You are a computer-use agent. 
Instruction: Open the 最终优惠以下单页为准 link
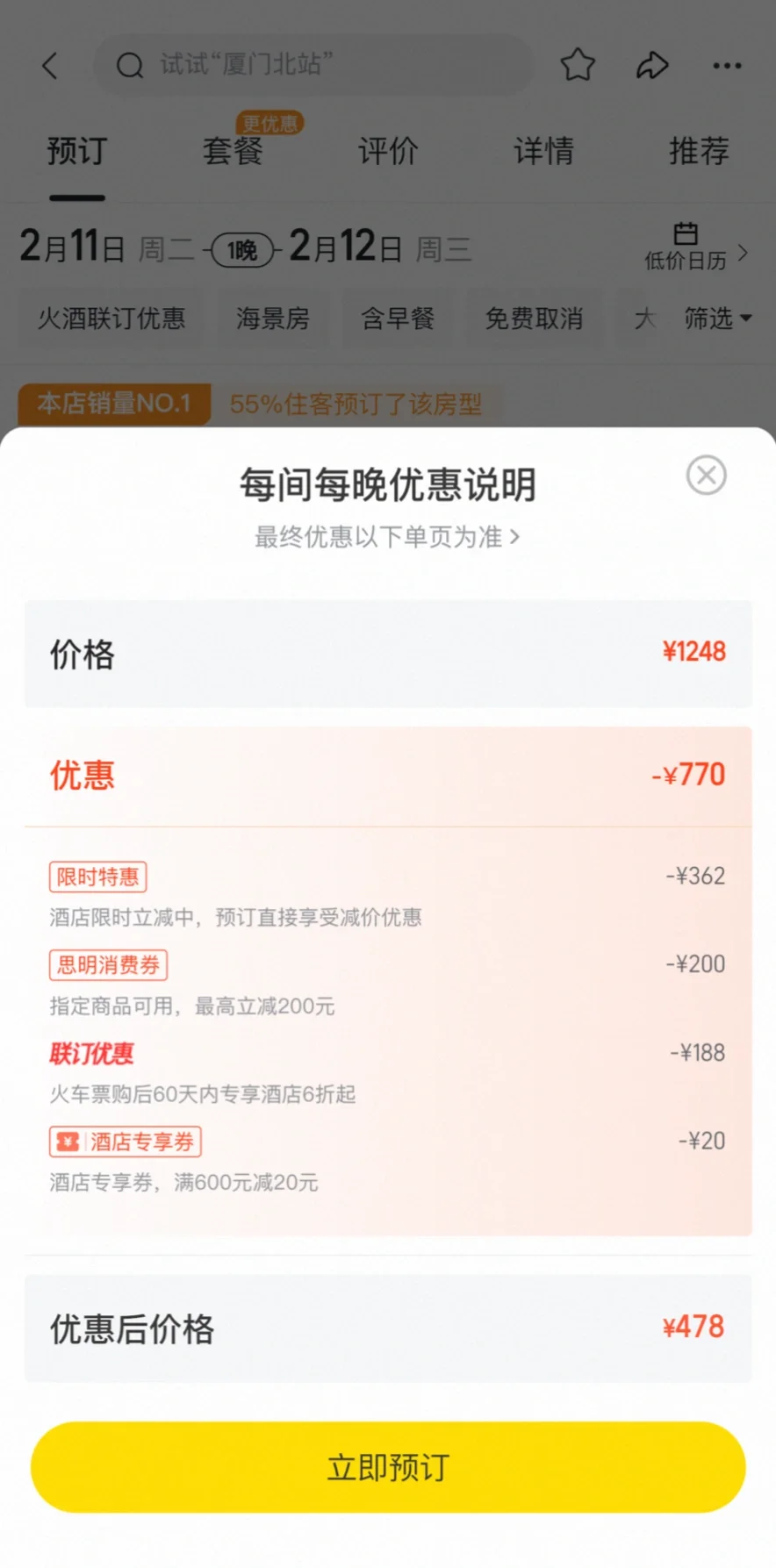point(387,536)
